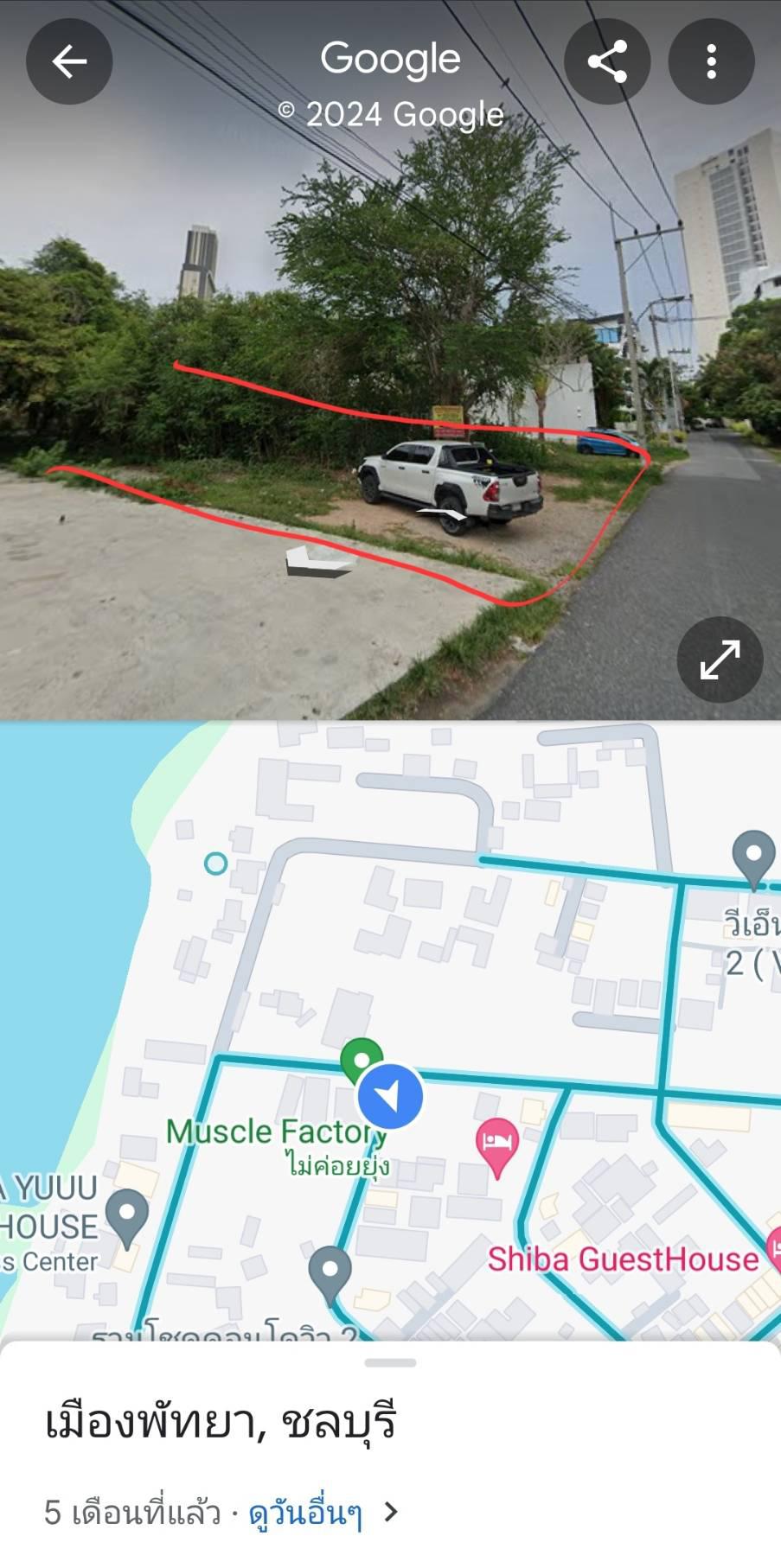Image resolution: width=781 pixels, height=1568 pixels.
Task: Open the Shiba GuestHouse hotel pin
Action: (x=497, y=1147)
